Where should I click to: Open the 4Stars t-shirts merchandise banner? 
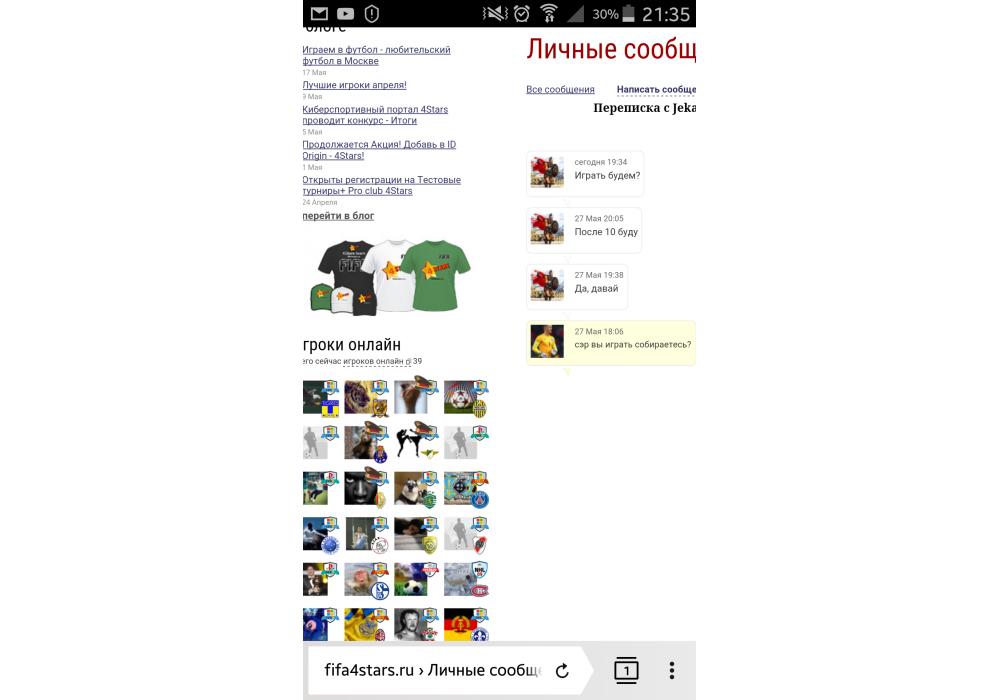click(390, 275)
